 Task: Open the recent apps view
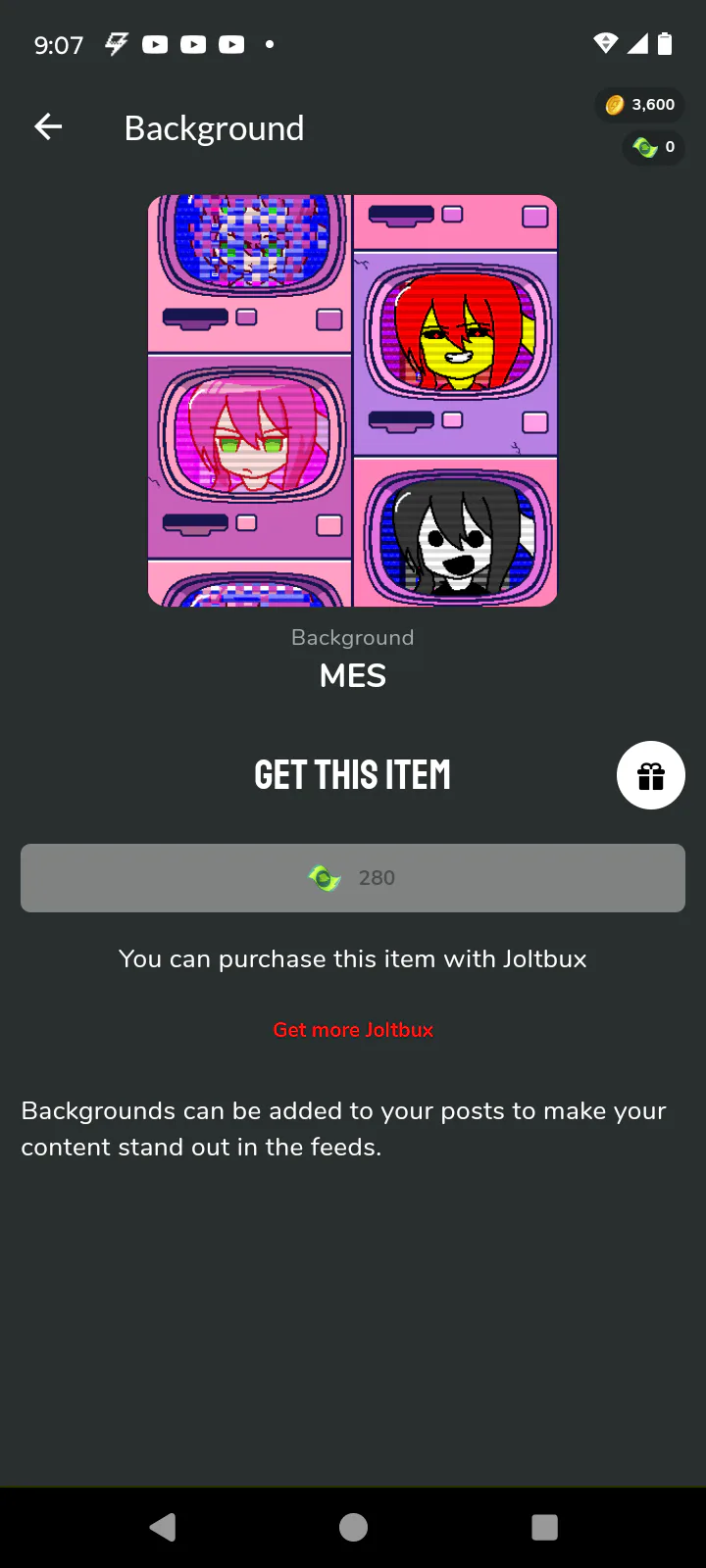click(x=544, y=1527)
